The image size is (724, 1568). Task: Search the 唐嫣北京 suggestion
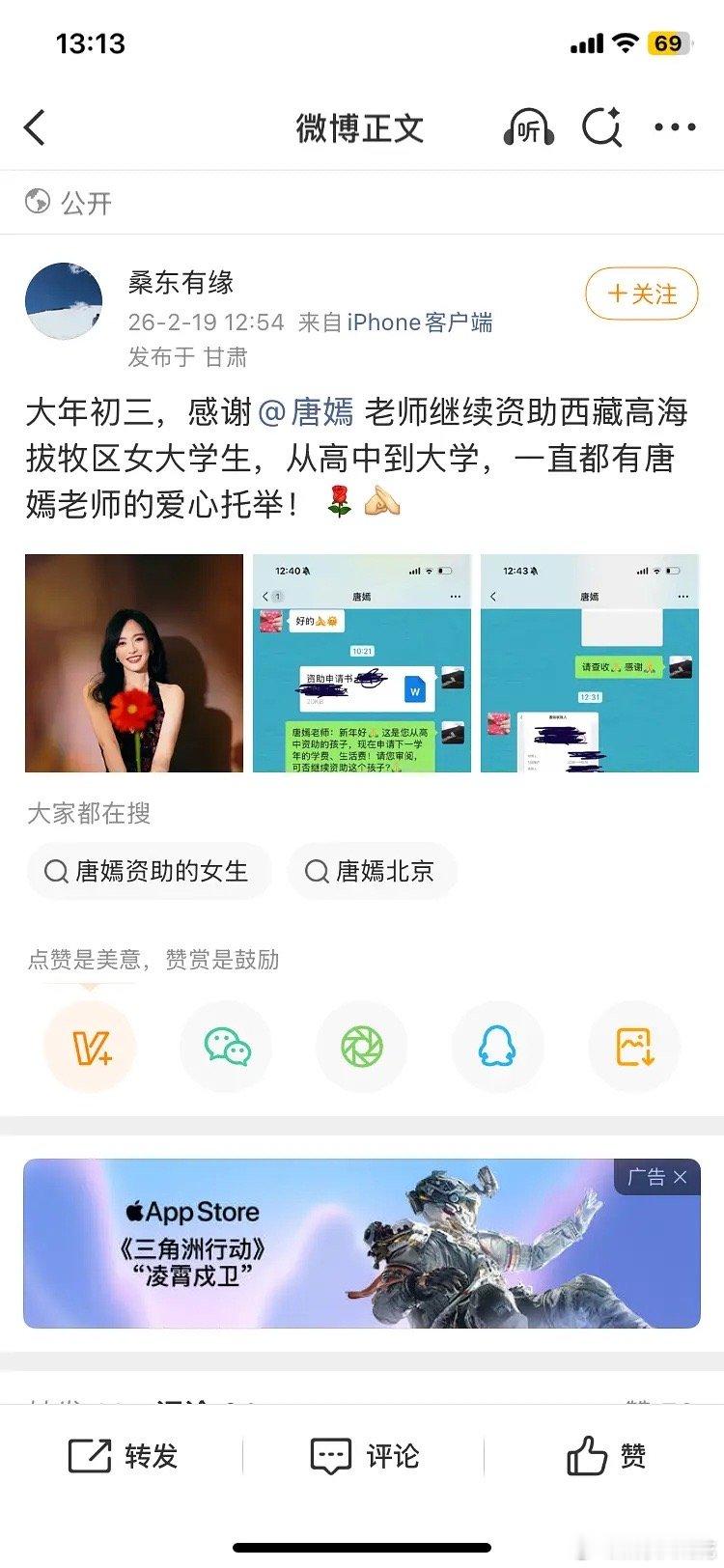click(374, 871)
